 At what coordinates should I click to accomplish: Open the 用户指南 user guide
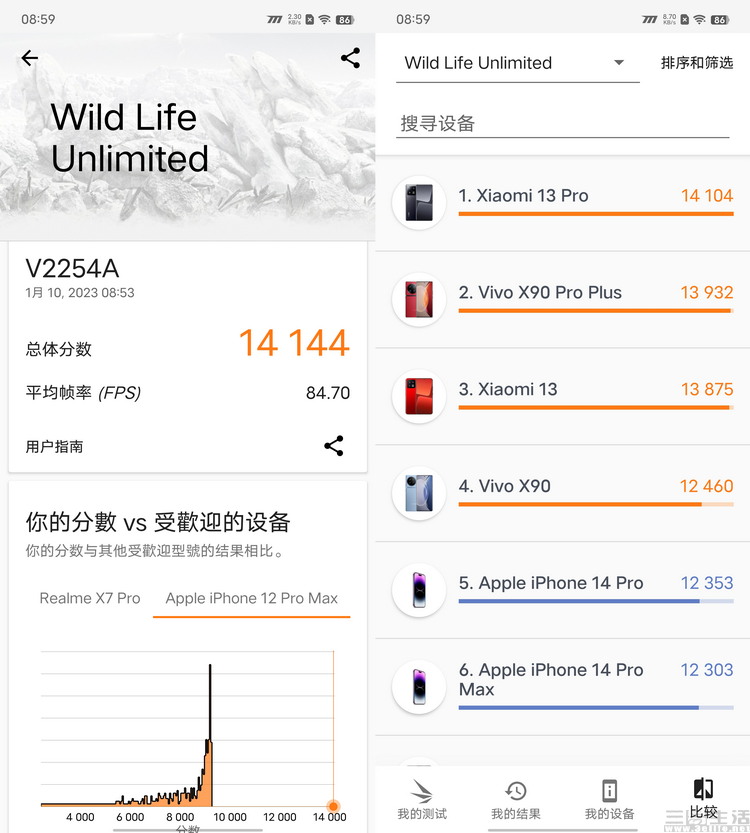click(55, 447)
